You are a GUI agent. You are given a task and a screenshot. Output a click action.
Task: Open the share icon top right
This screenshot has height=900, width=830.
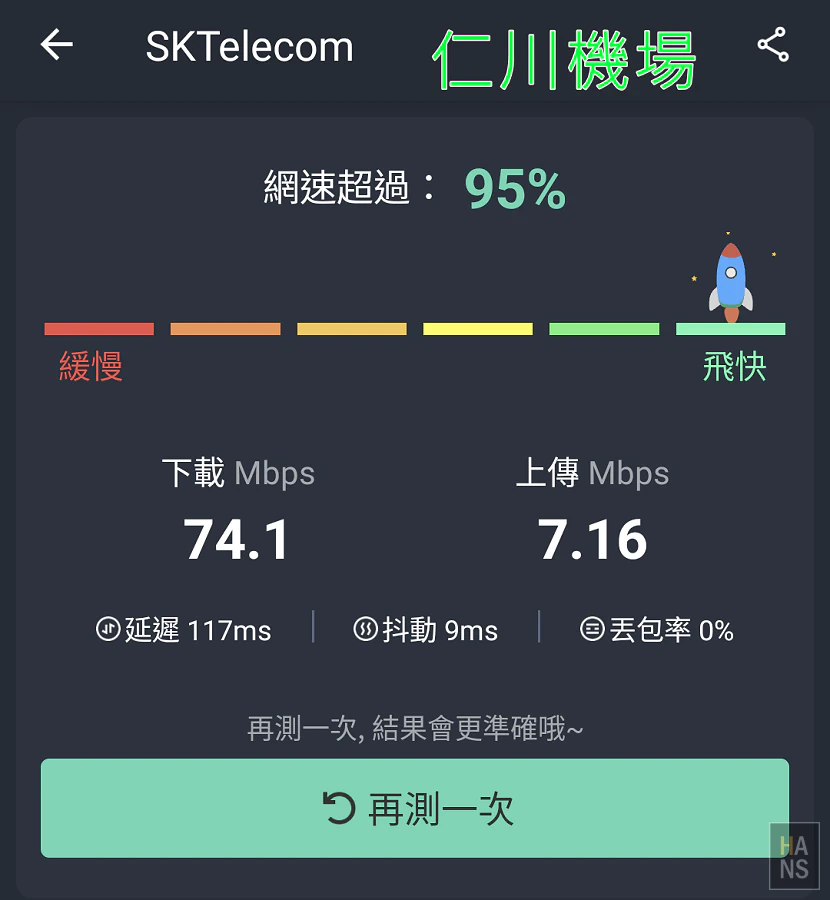[x=773, y=45]
